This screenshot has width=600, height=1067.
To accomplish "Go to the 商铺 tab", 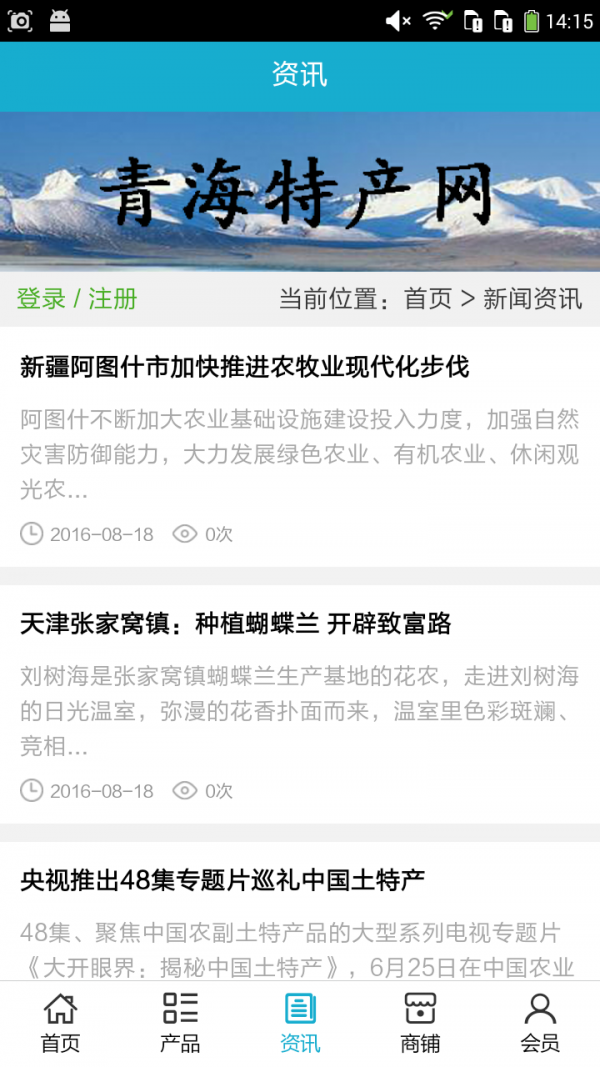I will 420,1023.
